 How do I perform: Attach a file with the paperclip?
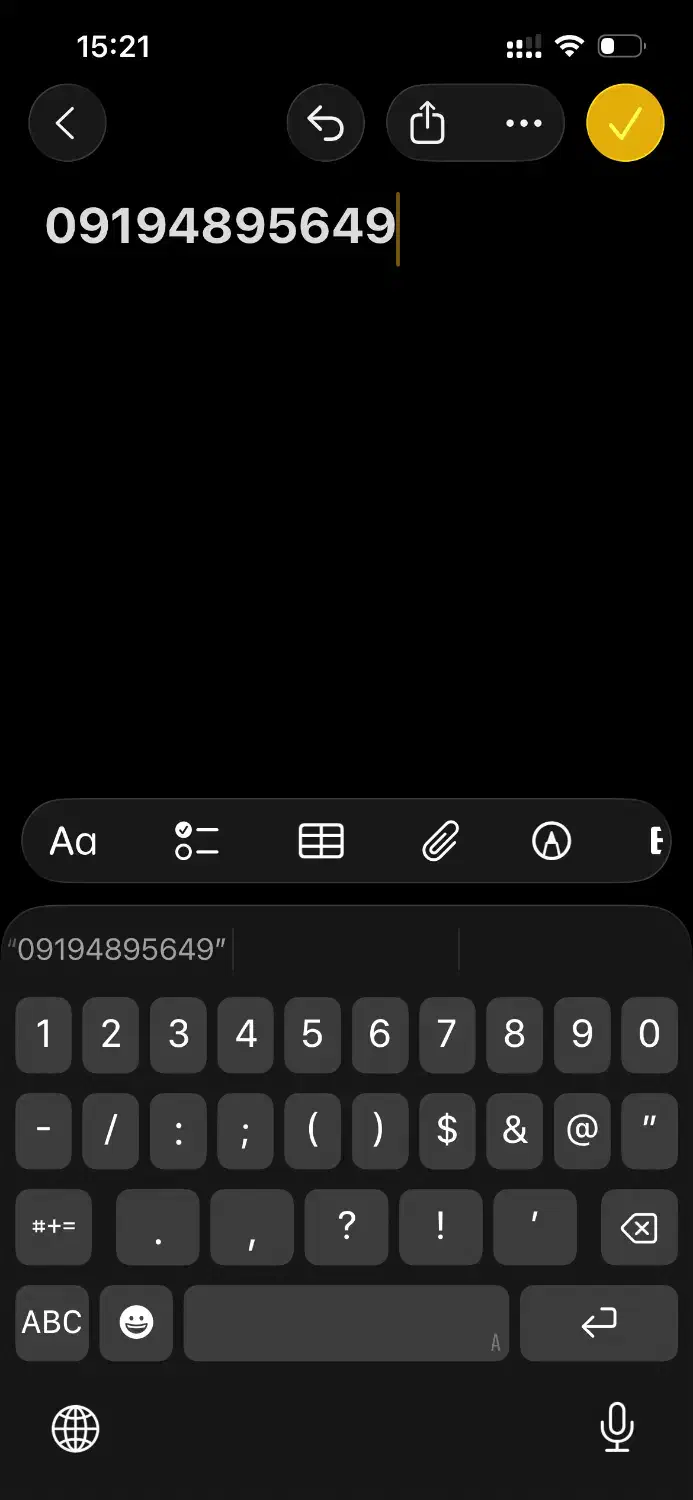point(440,841)
